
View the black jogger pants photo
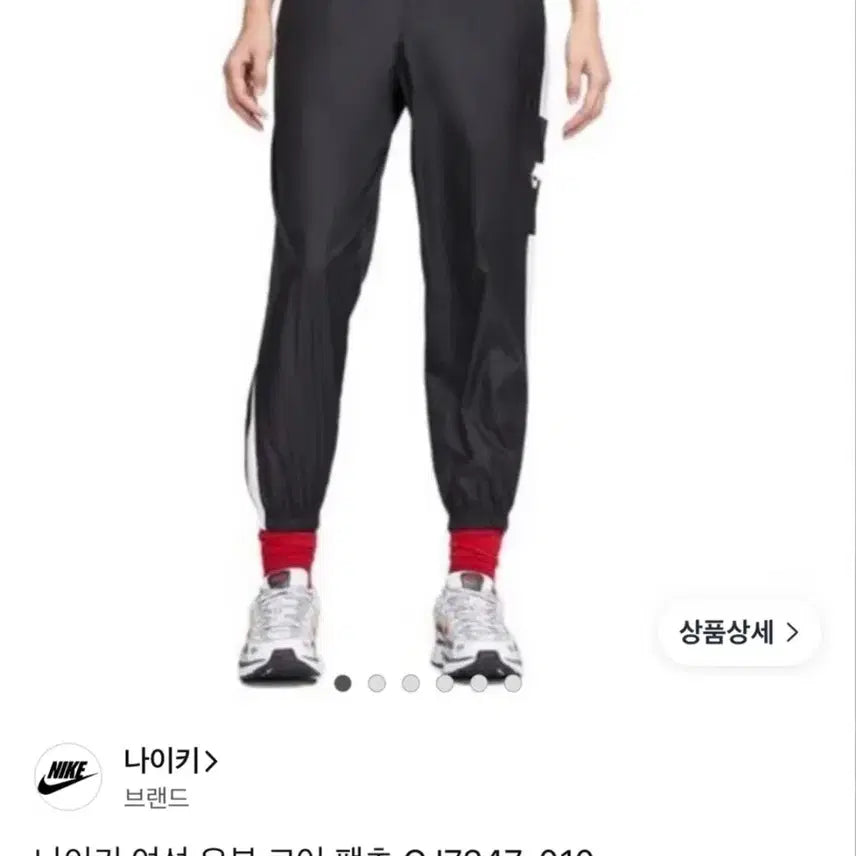pos(400,300)
